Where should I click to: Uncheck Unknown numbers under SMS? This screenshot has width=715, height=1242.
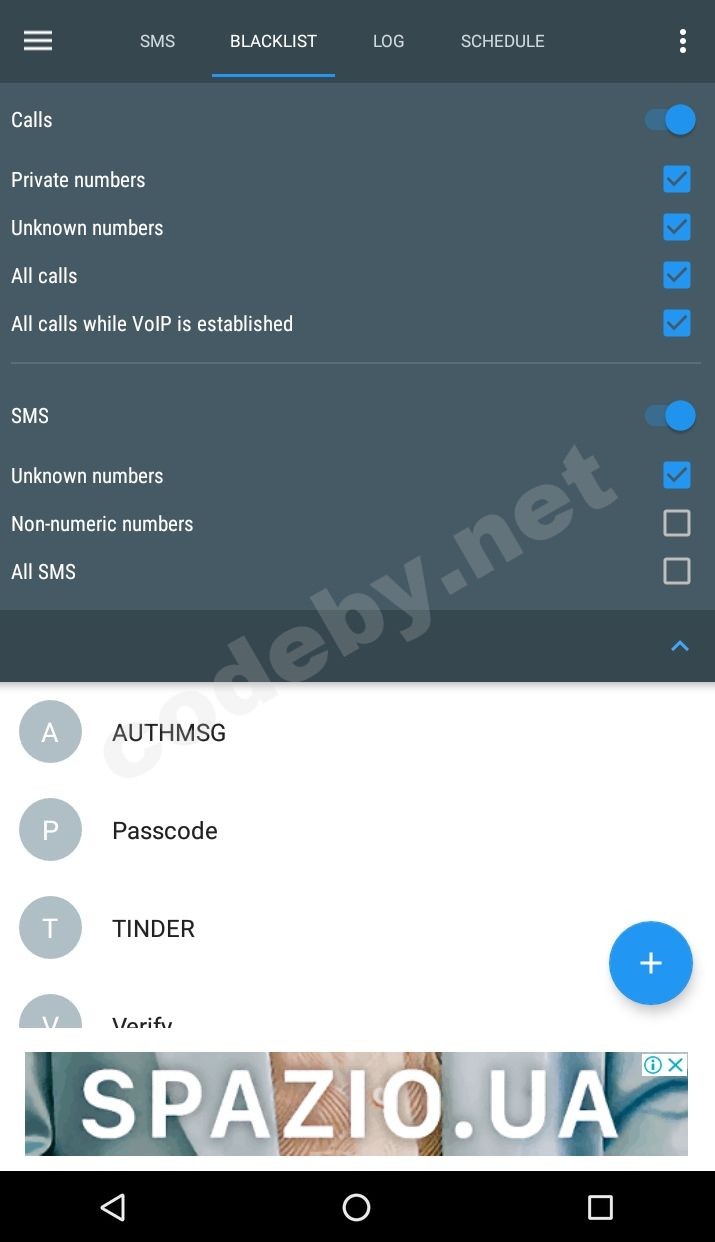676,476
